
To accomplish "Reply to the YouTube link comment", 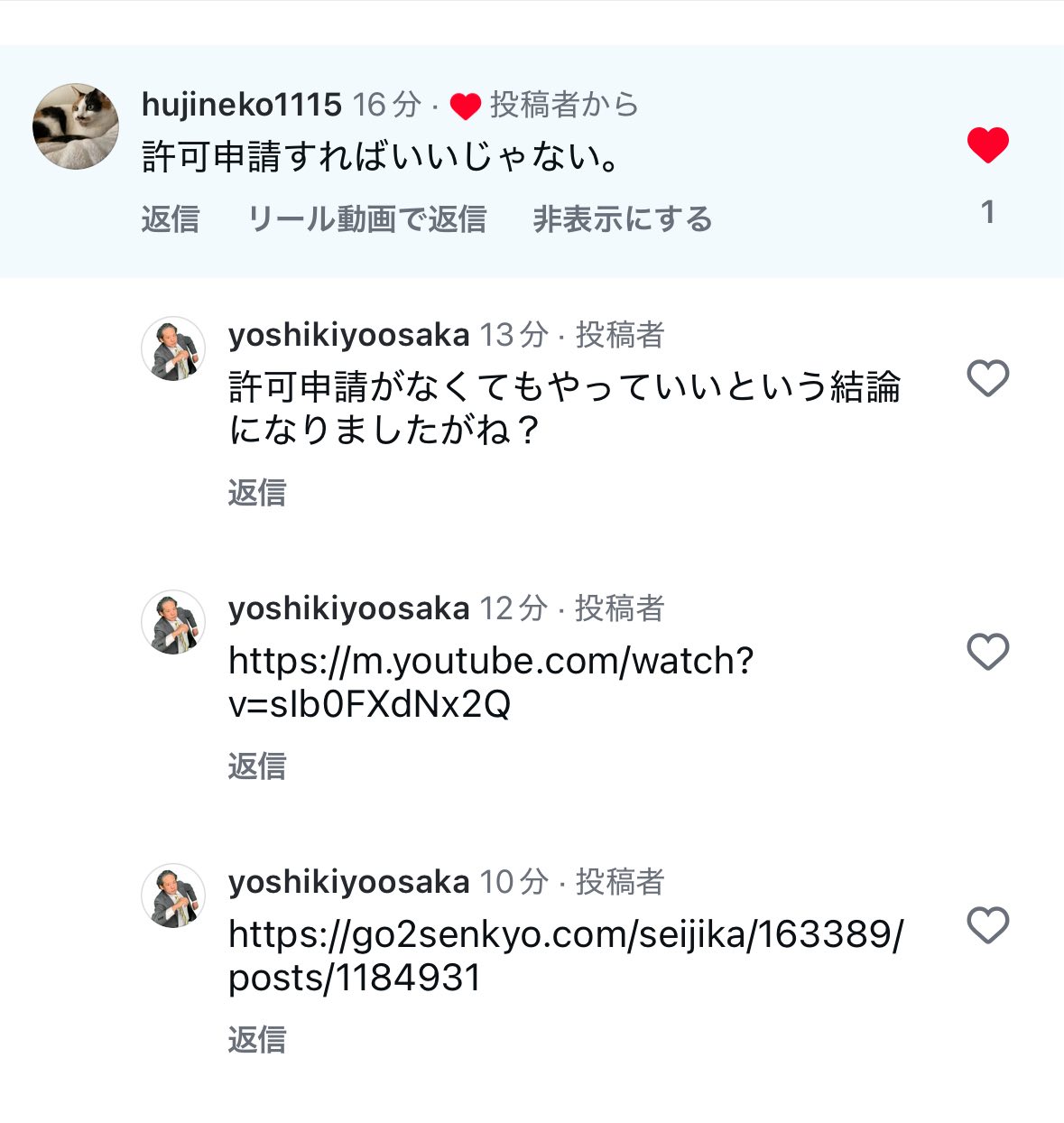I will tap(256, 766).
